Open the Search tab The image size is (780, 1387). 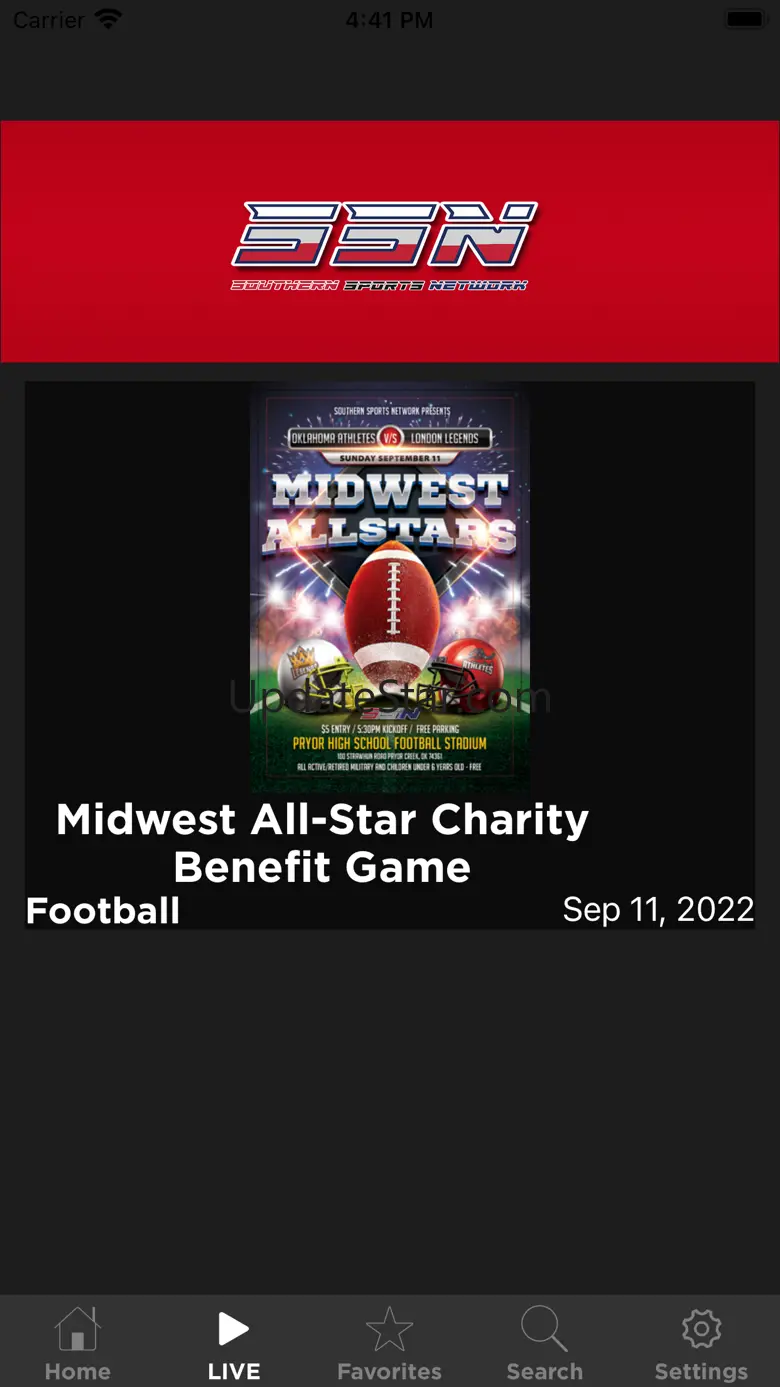pos(545,1343)
